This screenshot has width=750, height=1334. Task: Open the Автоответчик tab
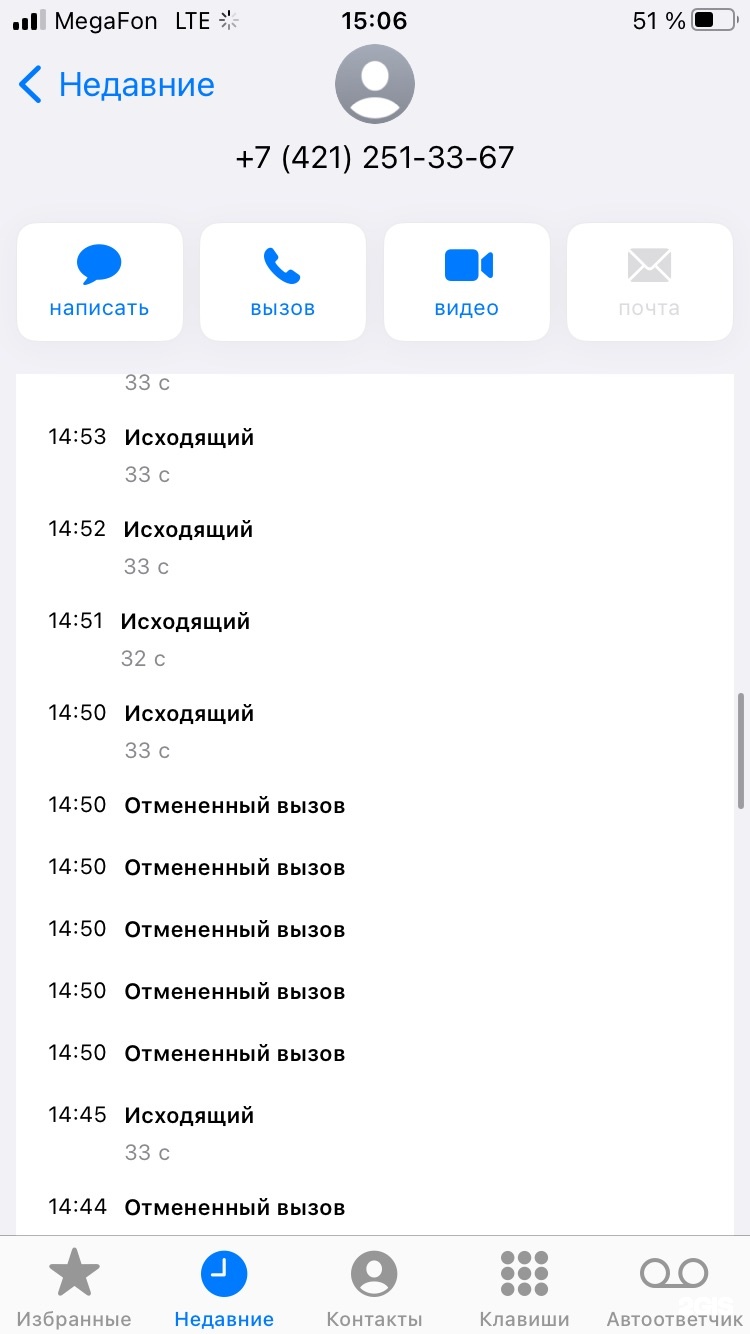[674, 1289]
